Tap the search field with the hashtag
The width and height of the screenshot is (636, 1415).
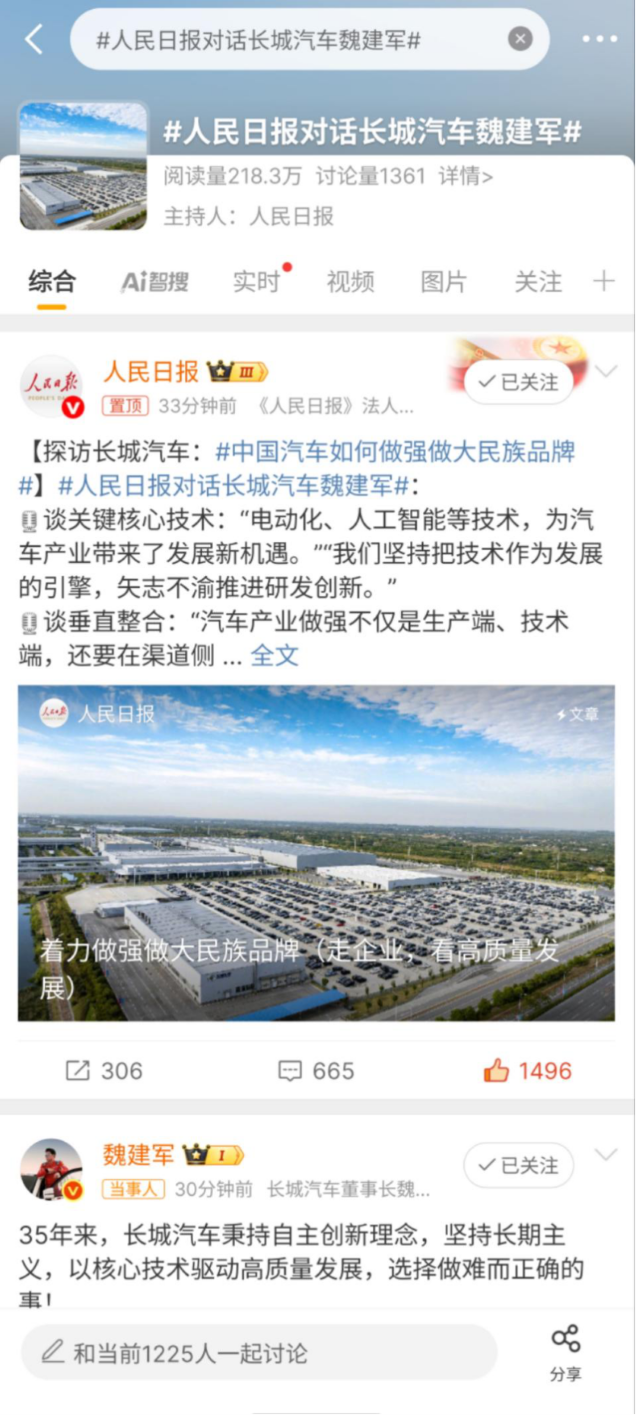tap(290, 40)
